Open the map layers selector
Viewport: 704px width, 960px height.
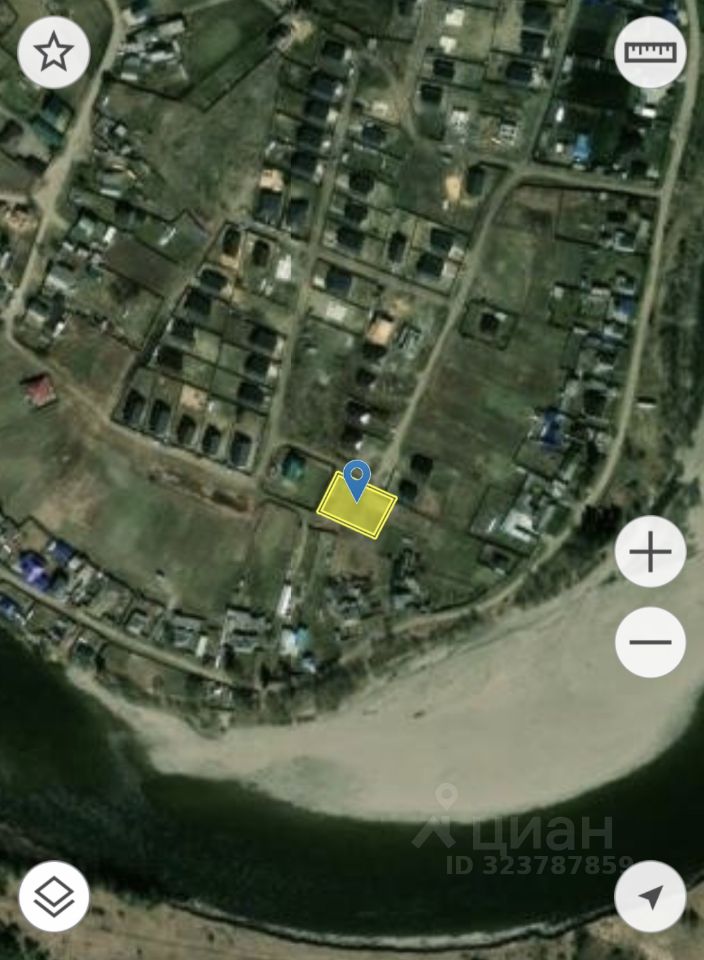coord(53,896)
